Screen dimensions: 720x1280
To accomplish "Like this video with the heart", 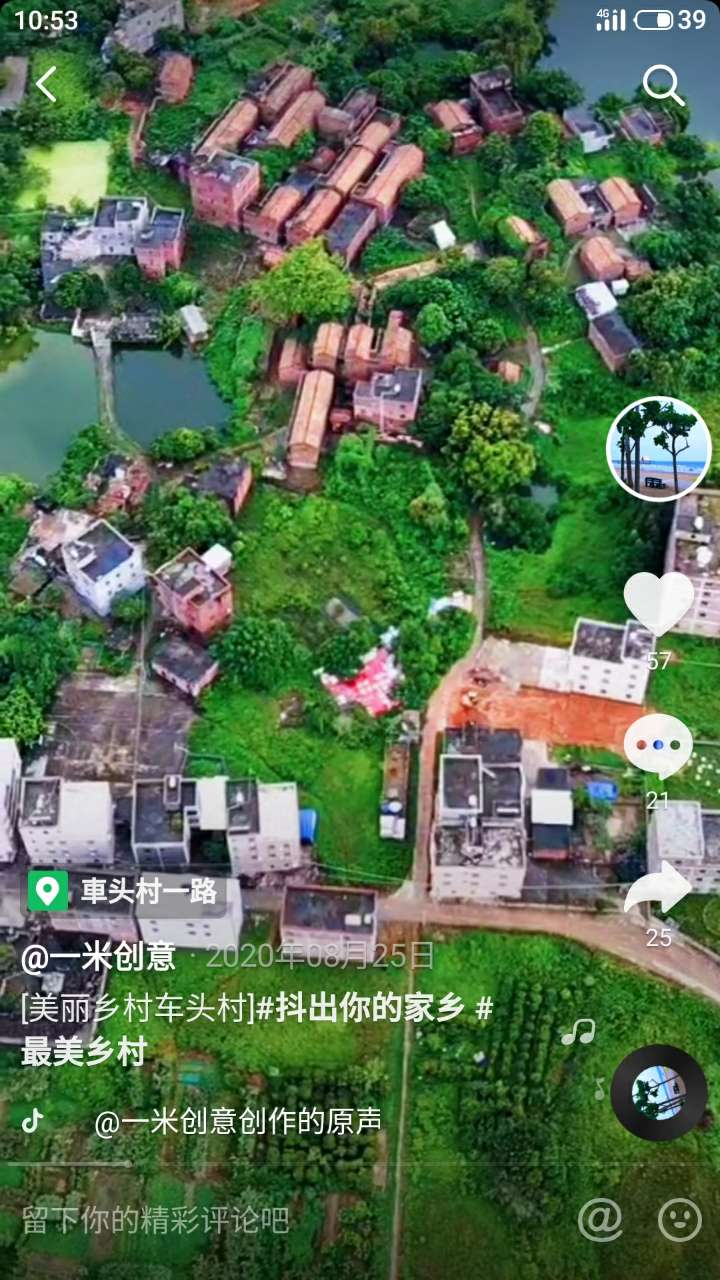I will click(658, 604).
